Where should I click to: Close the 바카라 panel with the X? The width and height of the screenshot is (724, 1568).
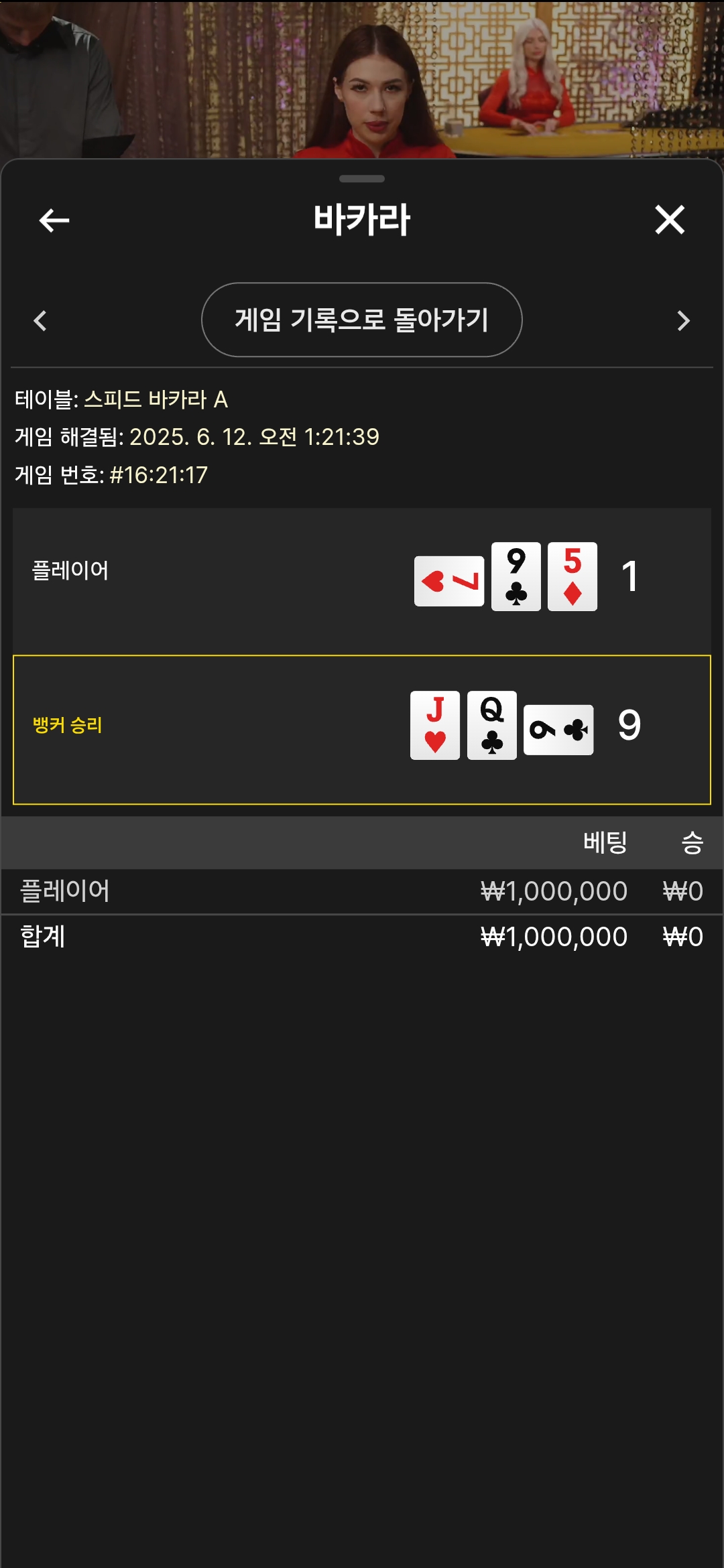670,220
